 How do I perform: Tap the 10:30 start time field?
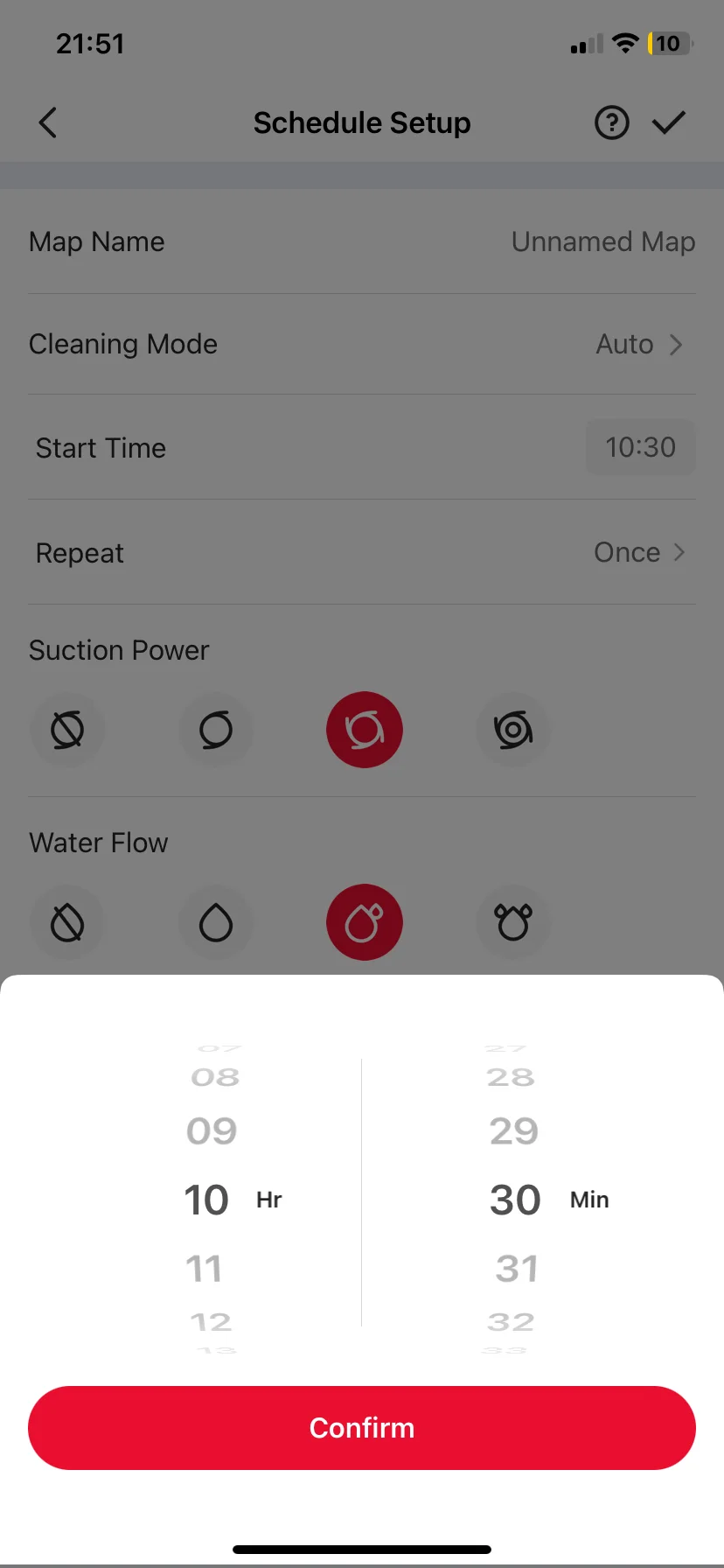point(640,447)
